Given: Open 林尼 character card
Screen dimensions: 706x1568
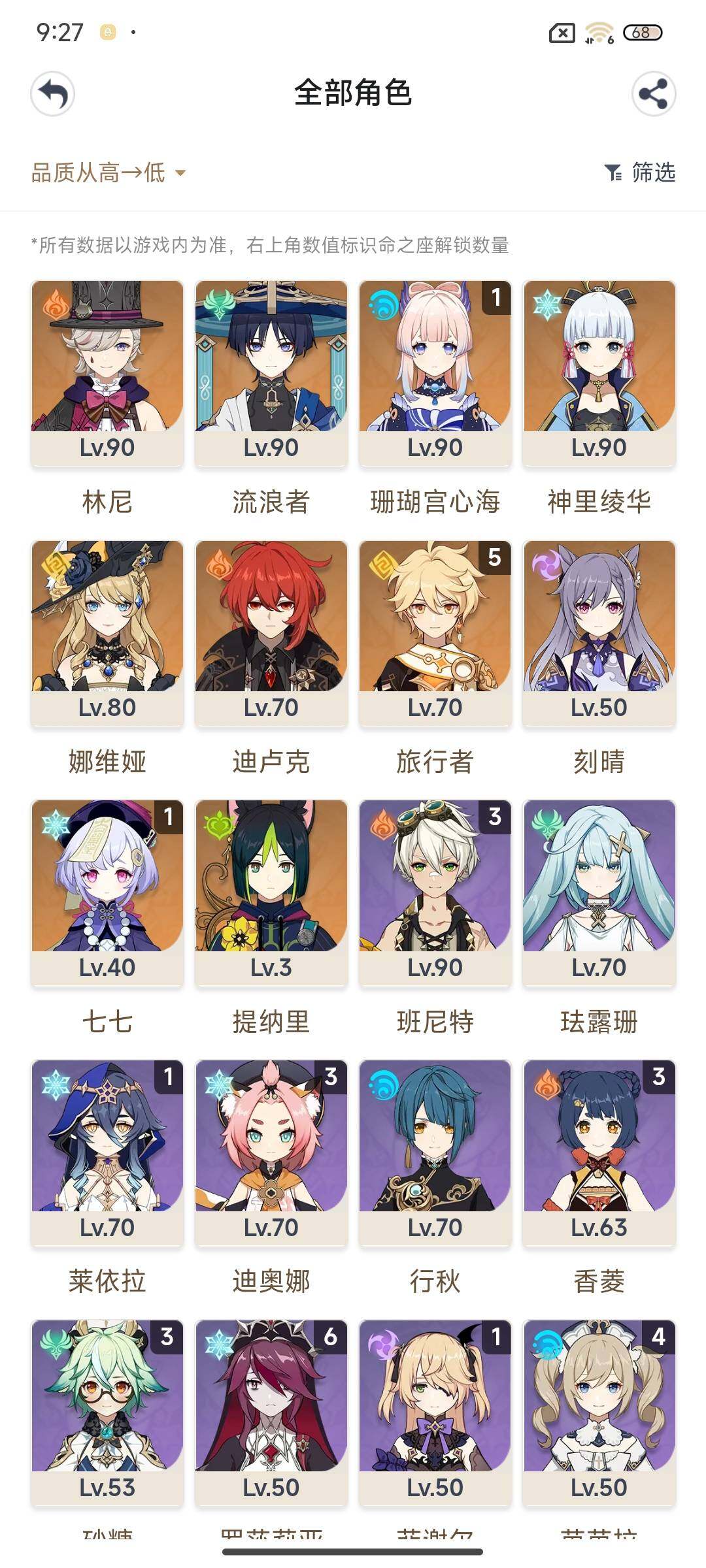Looking at the screenshot, I should (x=107, y=372).
